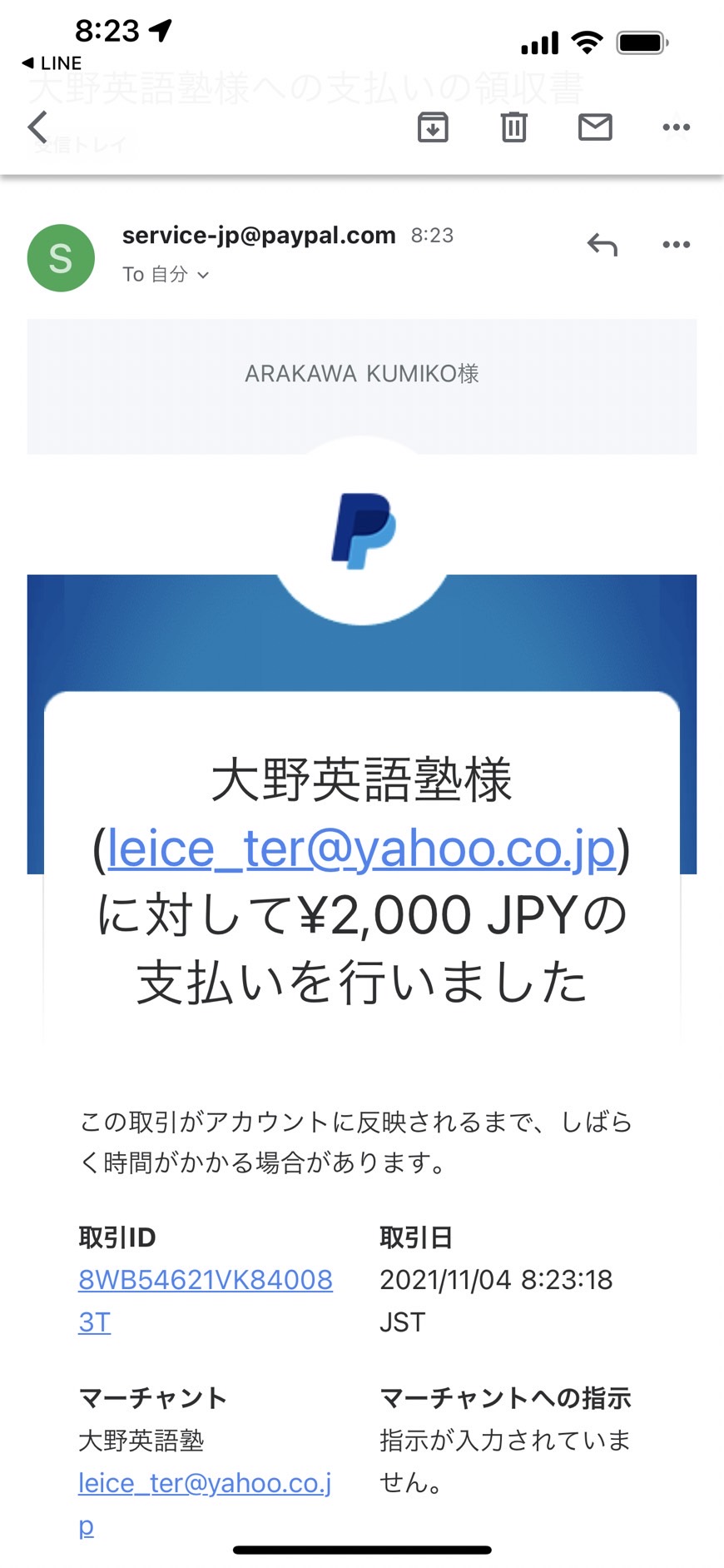Screen dimensions: 724x1568
Task: Open the sender row's more options menu
Action: 676,245
